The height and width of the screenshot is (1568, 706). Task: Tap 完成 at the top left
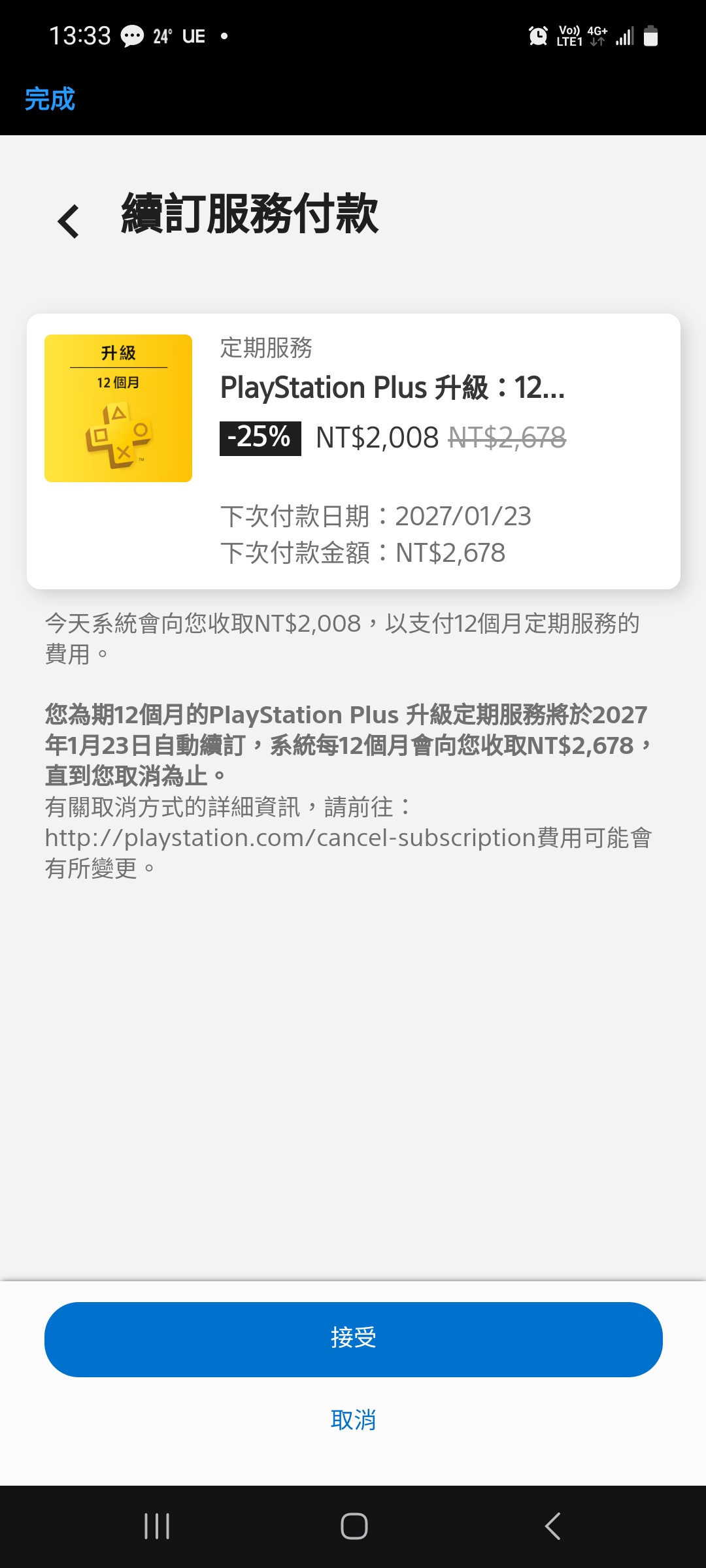50,99
